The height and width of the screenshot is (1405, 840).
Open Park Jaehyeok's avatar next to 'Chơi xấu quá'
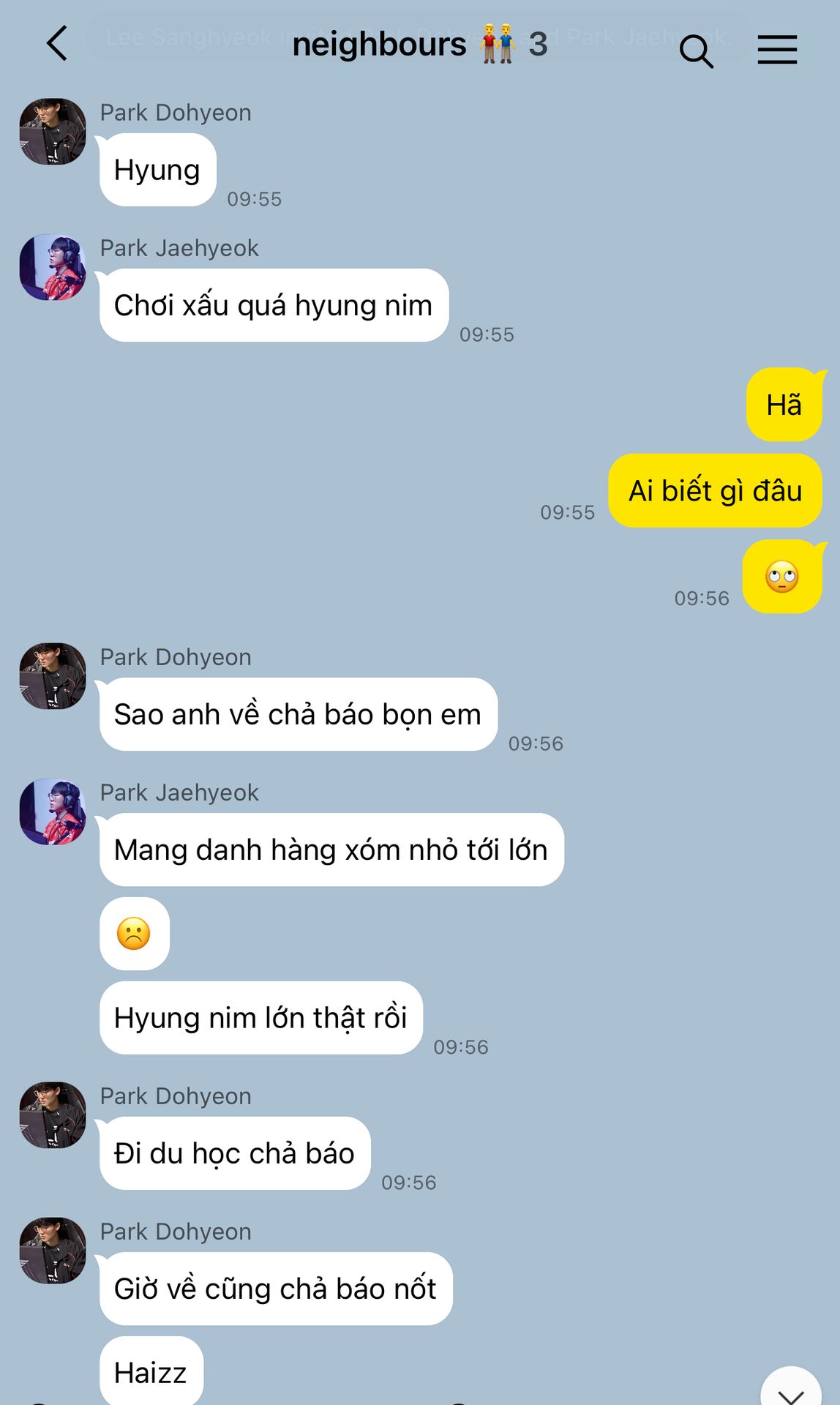53,267
